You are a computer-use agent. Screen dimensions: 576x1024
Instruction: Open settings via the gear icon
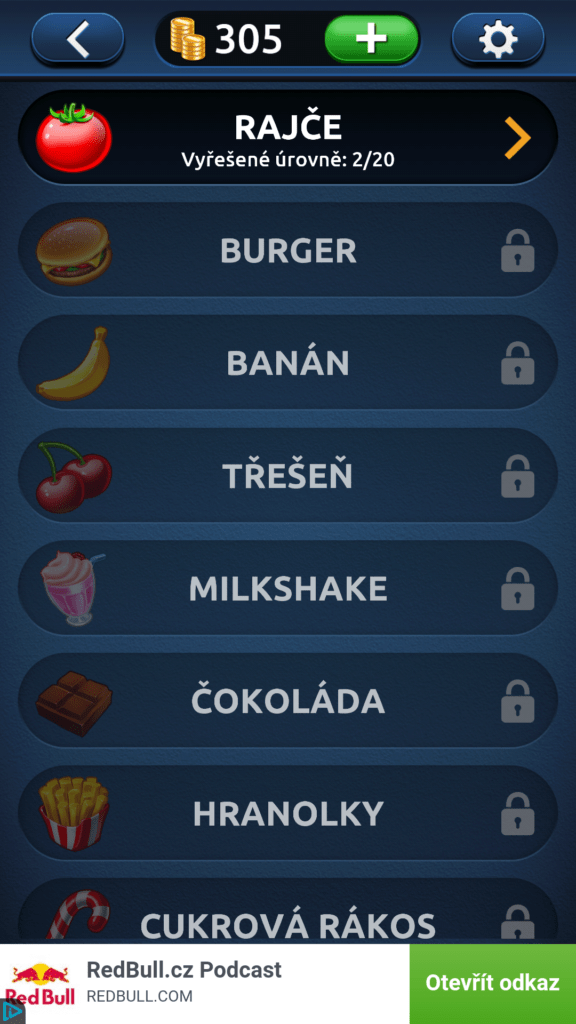[x=498, y=39]
